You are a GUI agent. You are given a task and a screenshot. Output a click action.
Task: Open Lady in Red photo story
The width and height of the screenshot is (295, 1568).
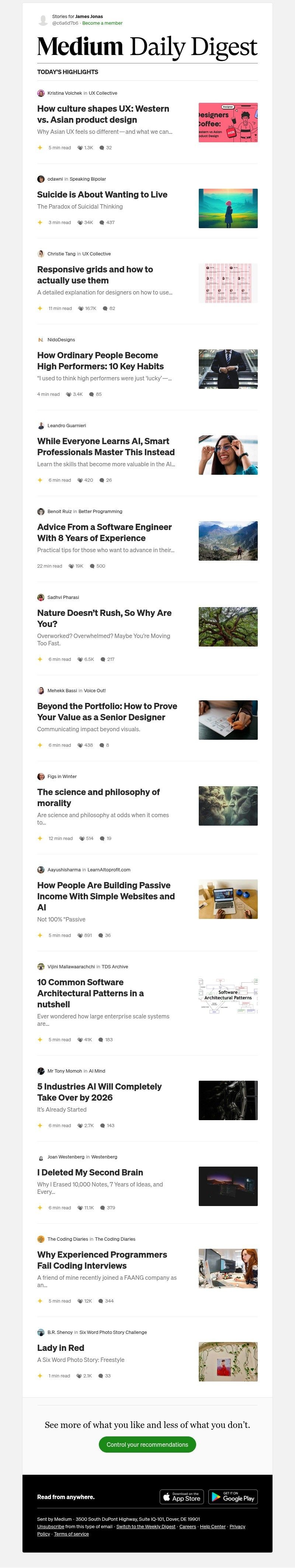pos(60,1348)
